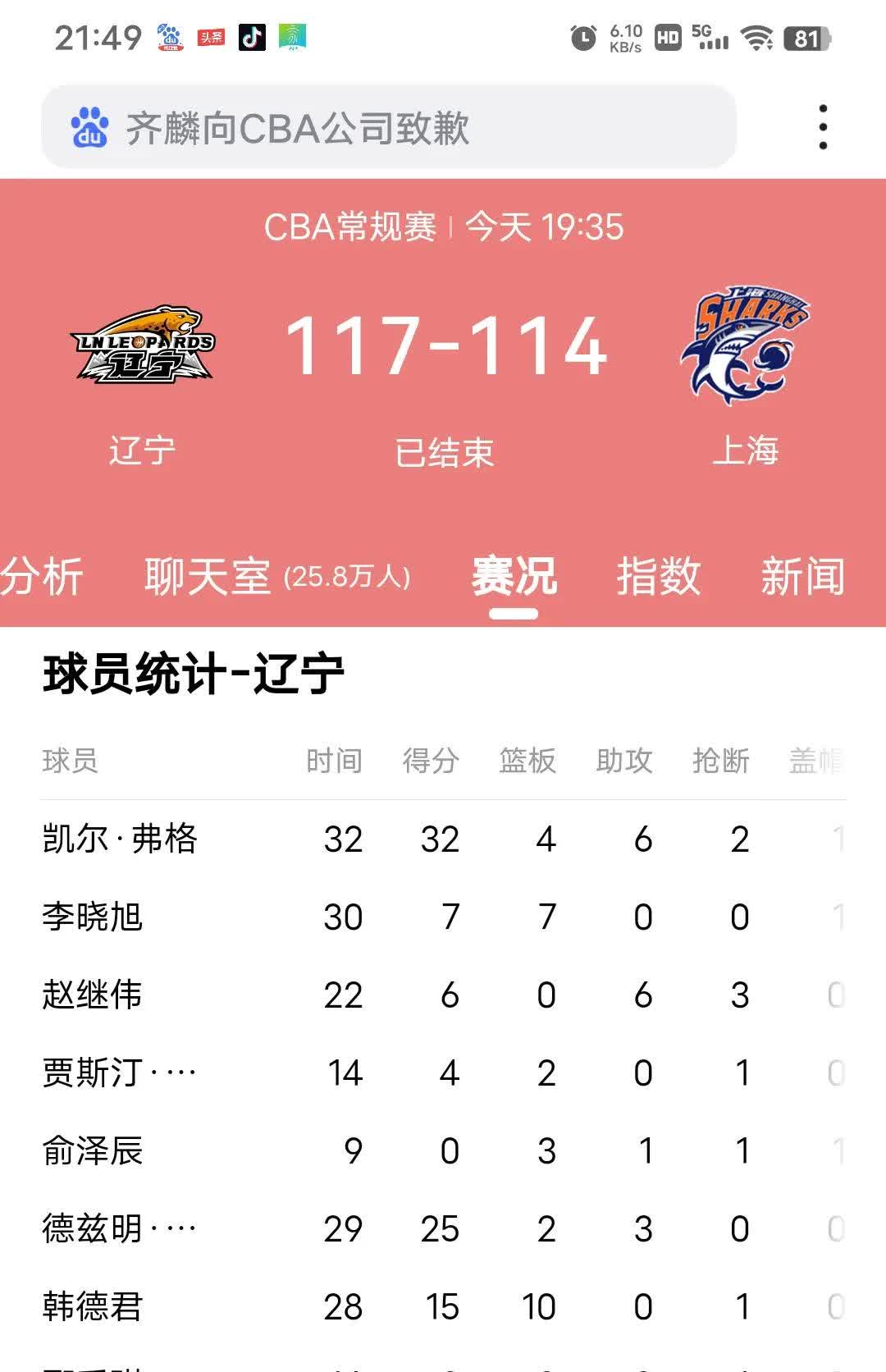This screenshot has width=886, height=1372.
Task: Open the 新闻 tab
Action: [802, 576]
